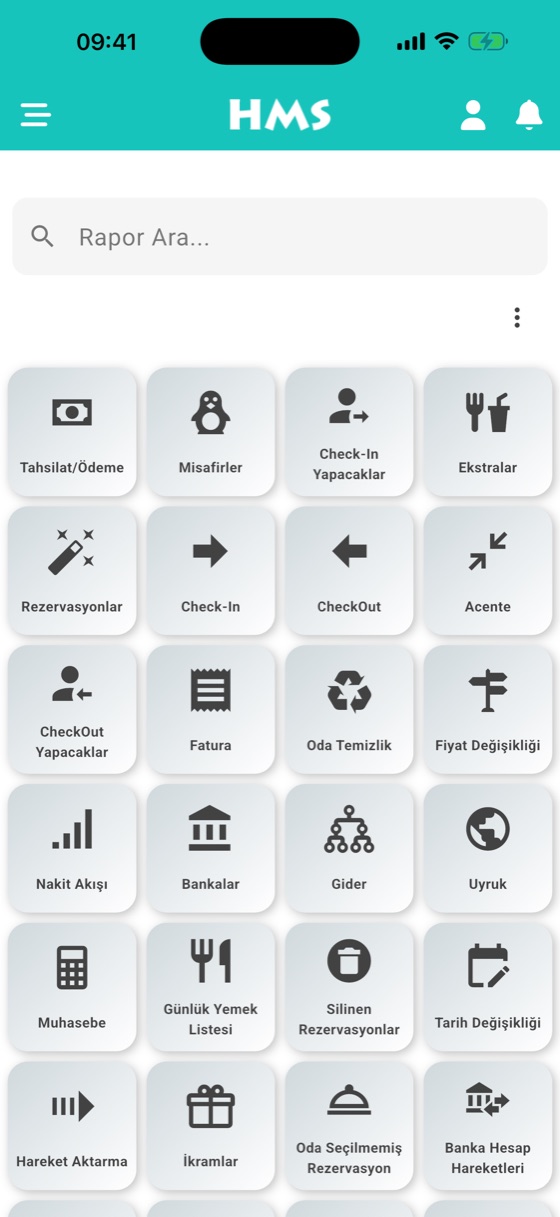View Fiyat Değişikliği report
560x1217 pixels.
click(488, 710)
